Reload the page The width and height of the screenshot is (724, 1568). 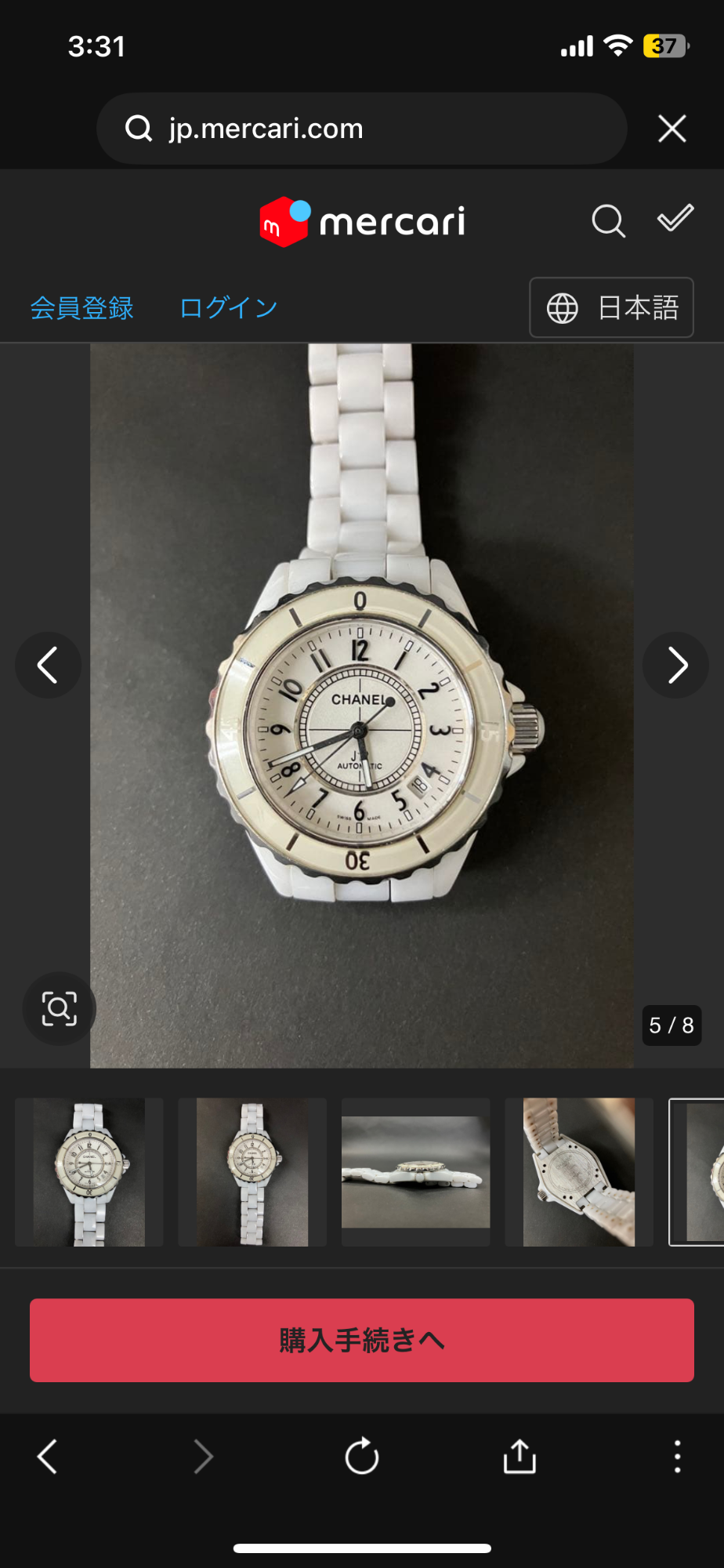click(x=361, y=1457)
